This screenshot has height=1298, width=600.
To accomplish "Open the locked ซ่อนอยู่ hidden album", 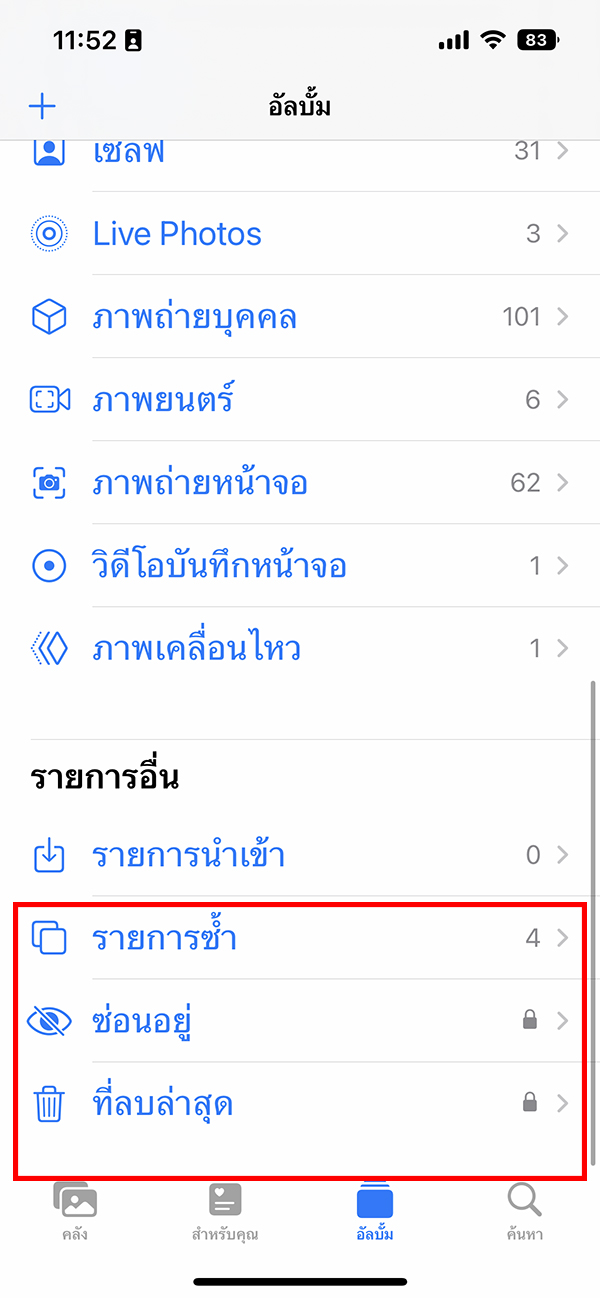I will pos(300,1021).
